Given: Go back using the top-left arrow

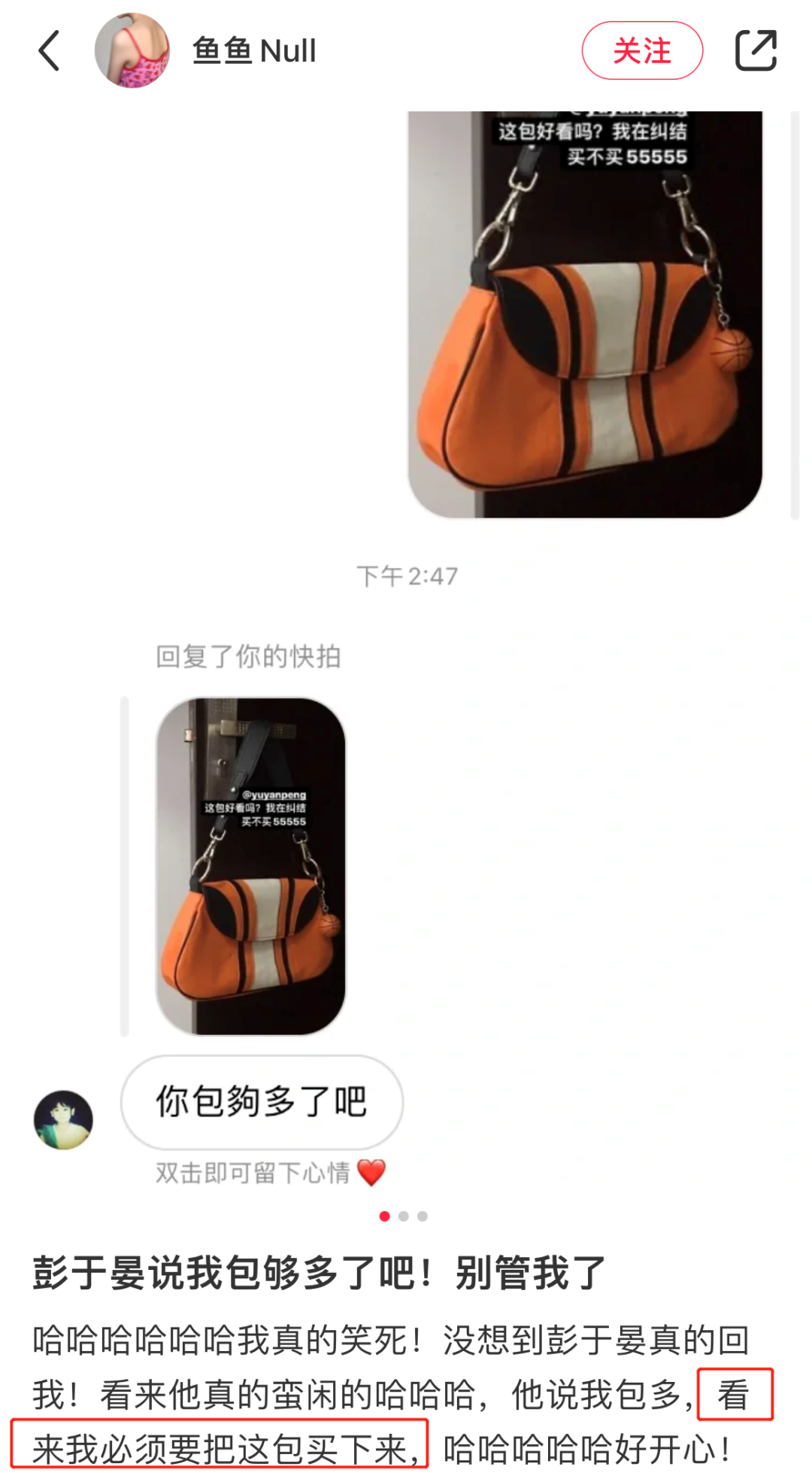Looking at the screenshot, I should 50,51.
